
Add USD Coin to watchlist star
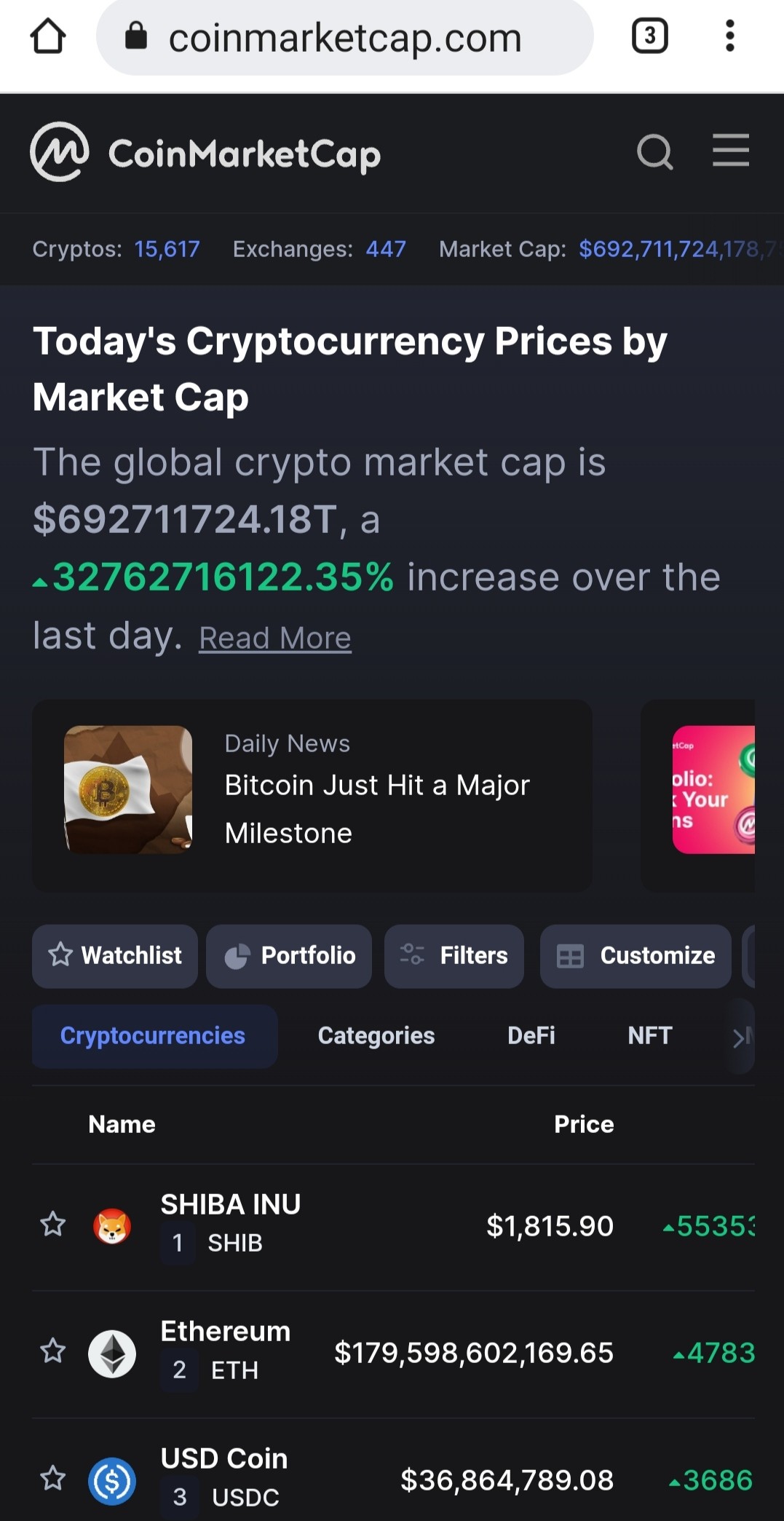pyautogui.click(x=53, y=1479)
